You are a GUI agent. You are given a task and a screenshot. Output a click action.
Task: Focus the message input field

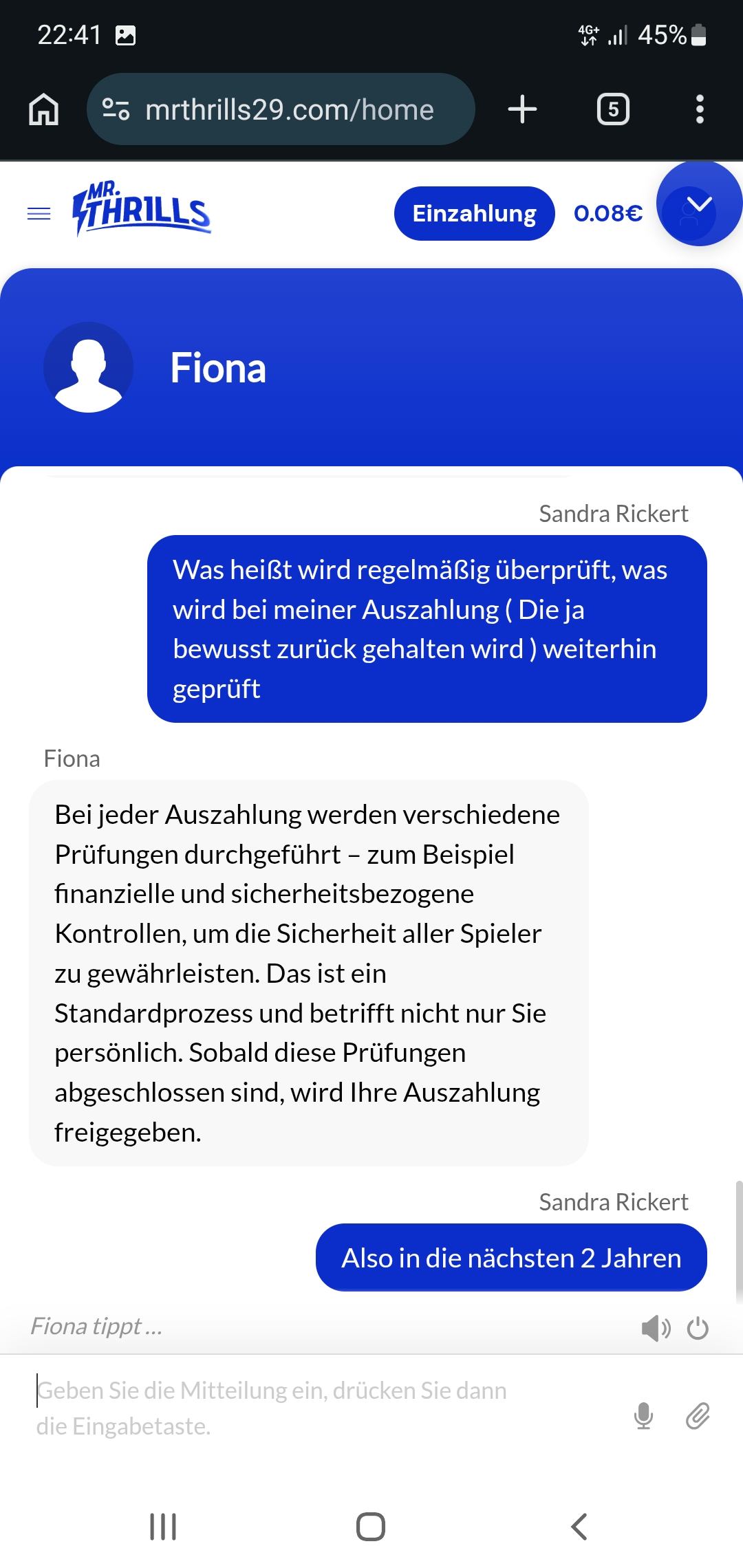[x=310, y=1408]
